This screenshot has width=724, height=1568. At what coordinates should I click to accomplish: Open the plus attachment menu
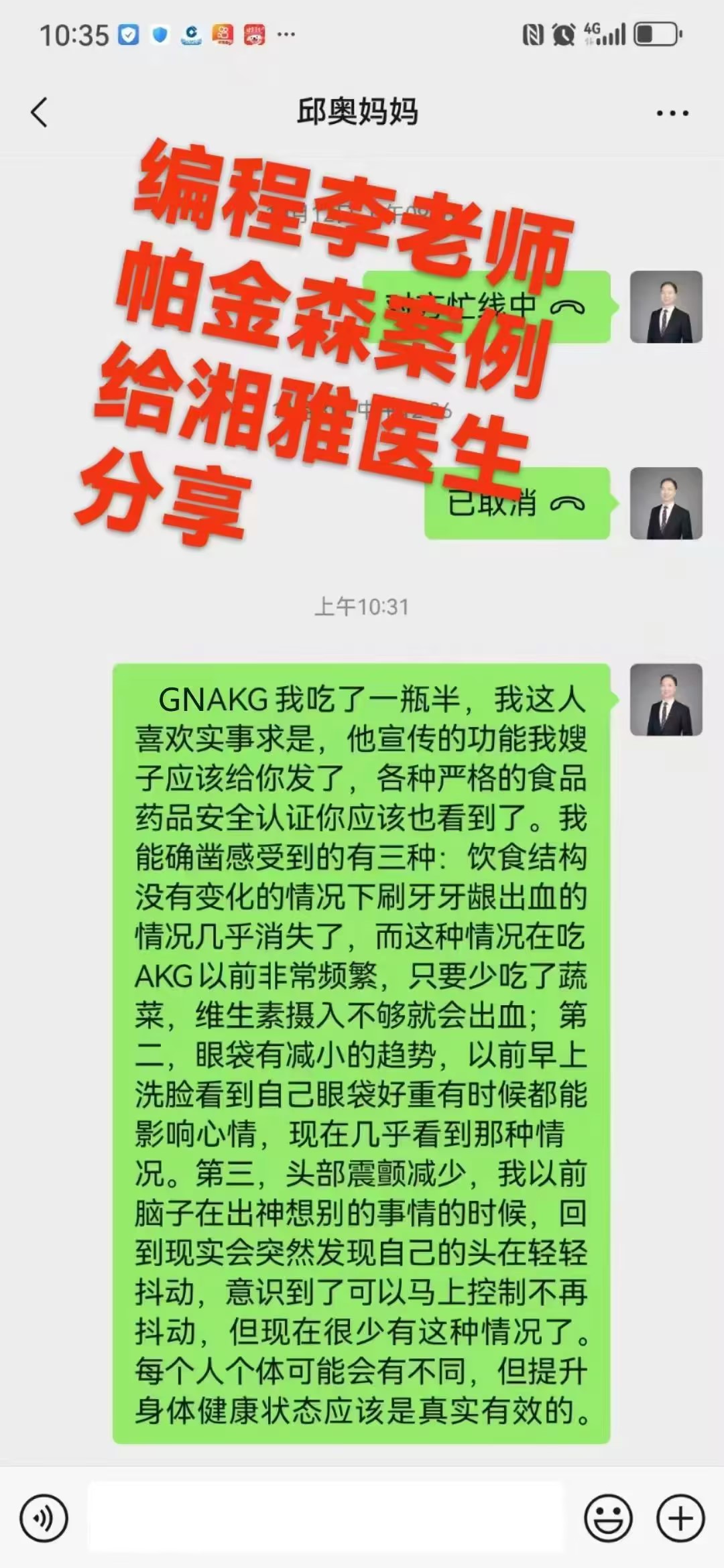pyautogui.click(x=680, y=1518)
